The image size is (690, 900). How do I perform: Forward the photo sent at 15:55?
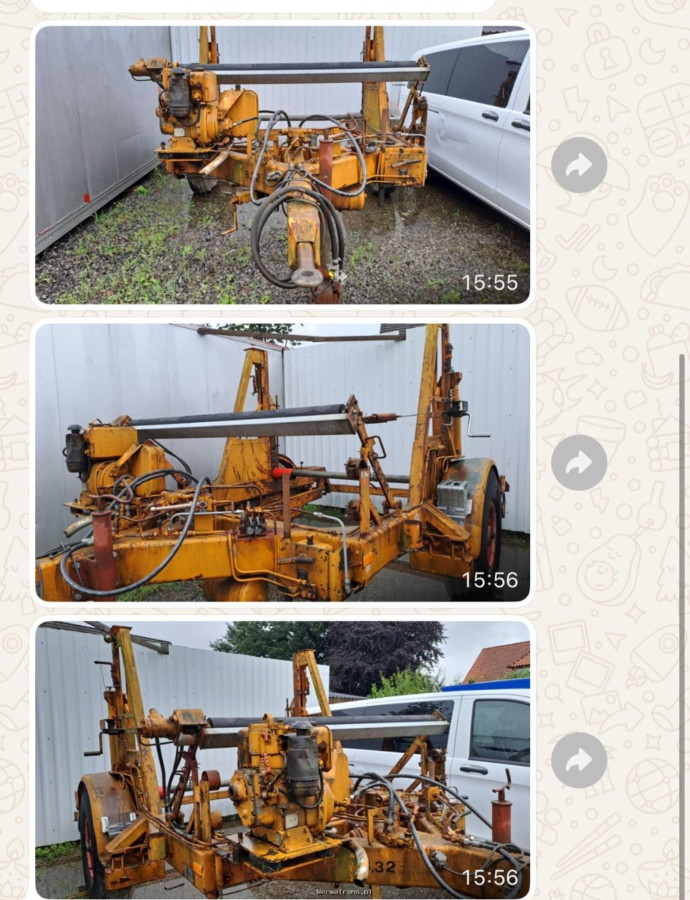coord(579,165)
